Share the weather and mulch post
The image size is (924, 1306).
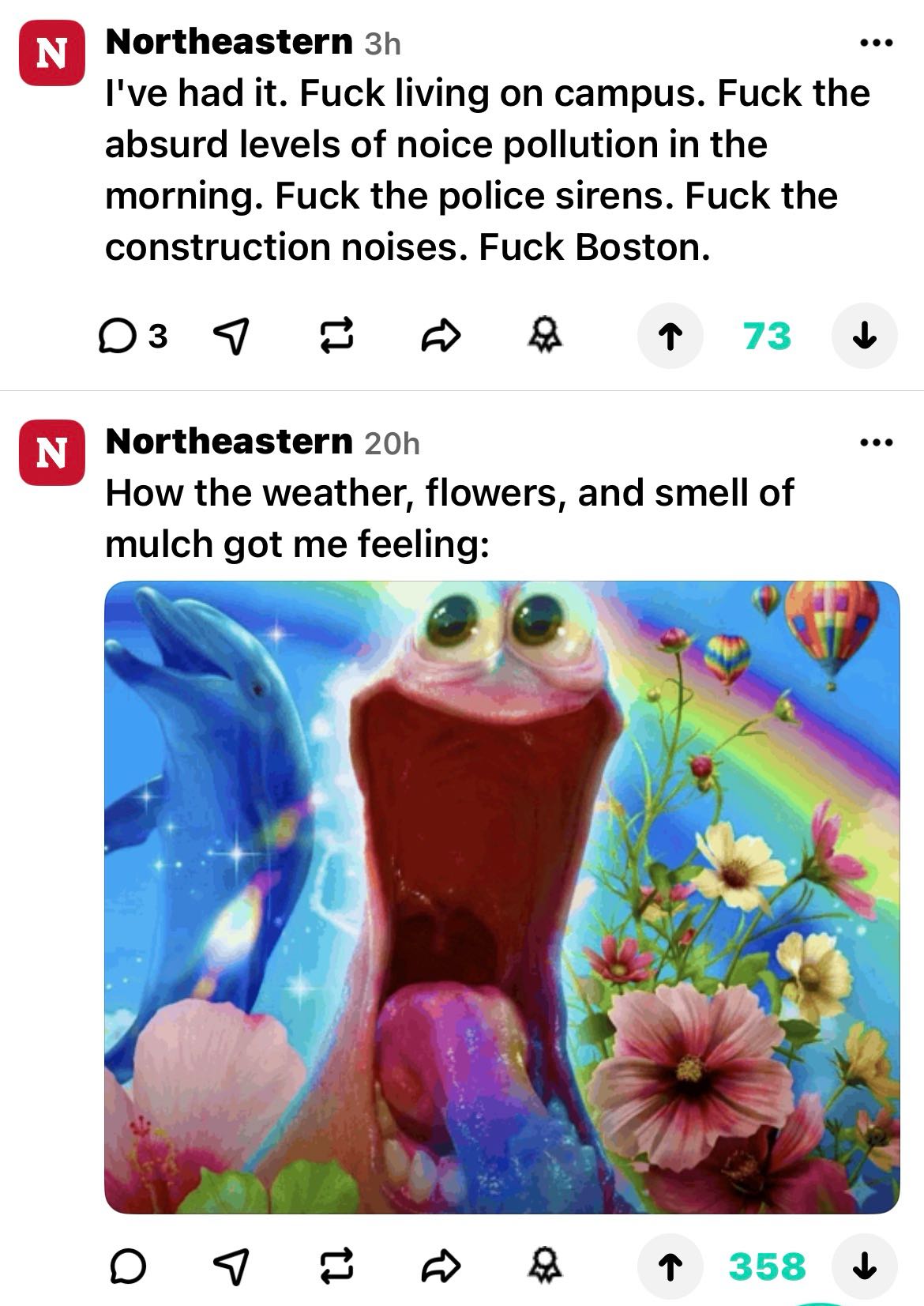click(440, 1266)
